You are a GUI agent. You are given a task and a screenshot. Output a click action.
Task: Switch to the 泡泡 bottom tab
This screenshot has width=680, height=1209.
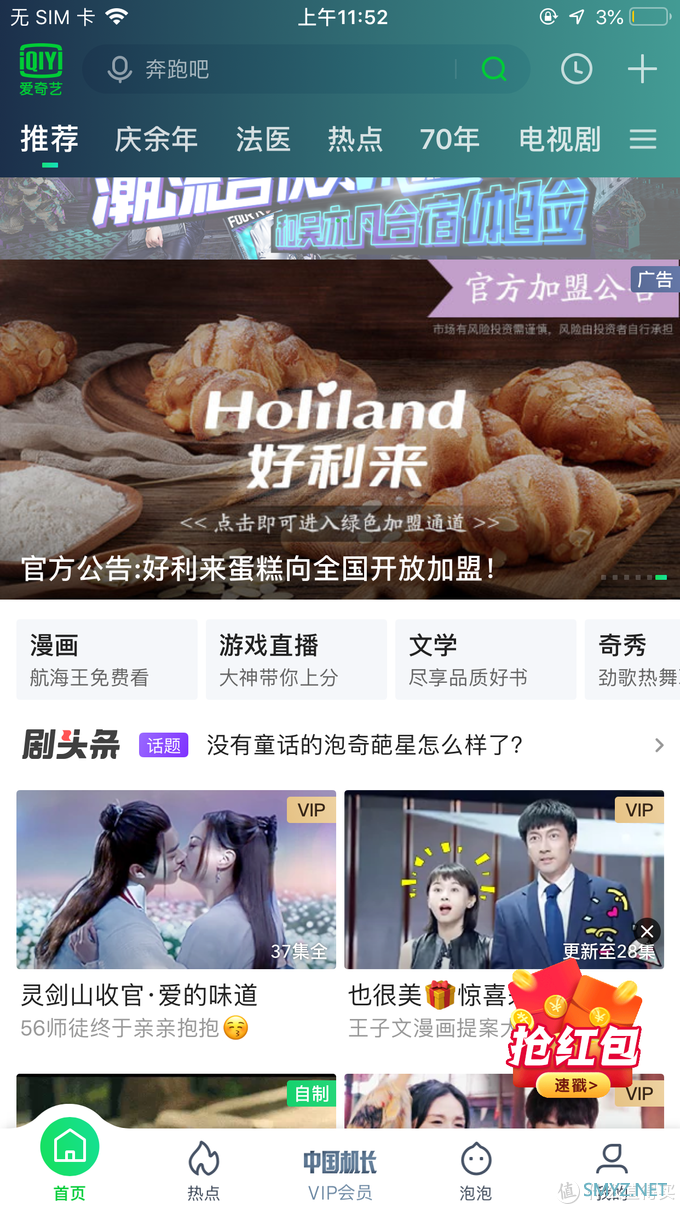click(476, 1173)
